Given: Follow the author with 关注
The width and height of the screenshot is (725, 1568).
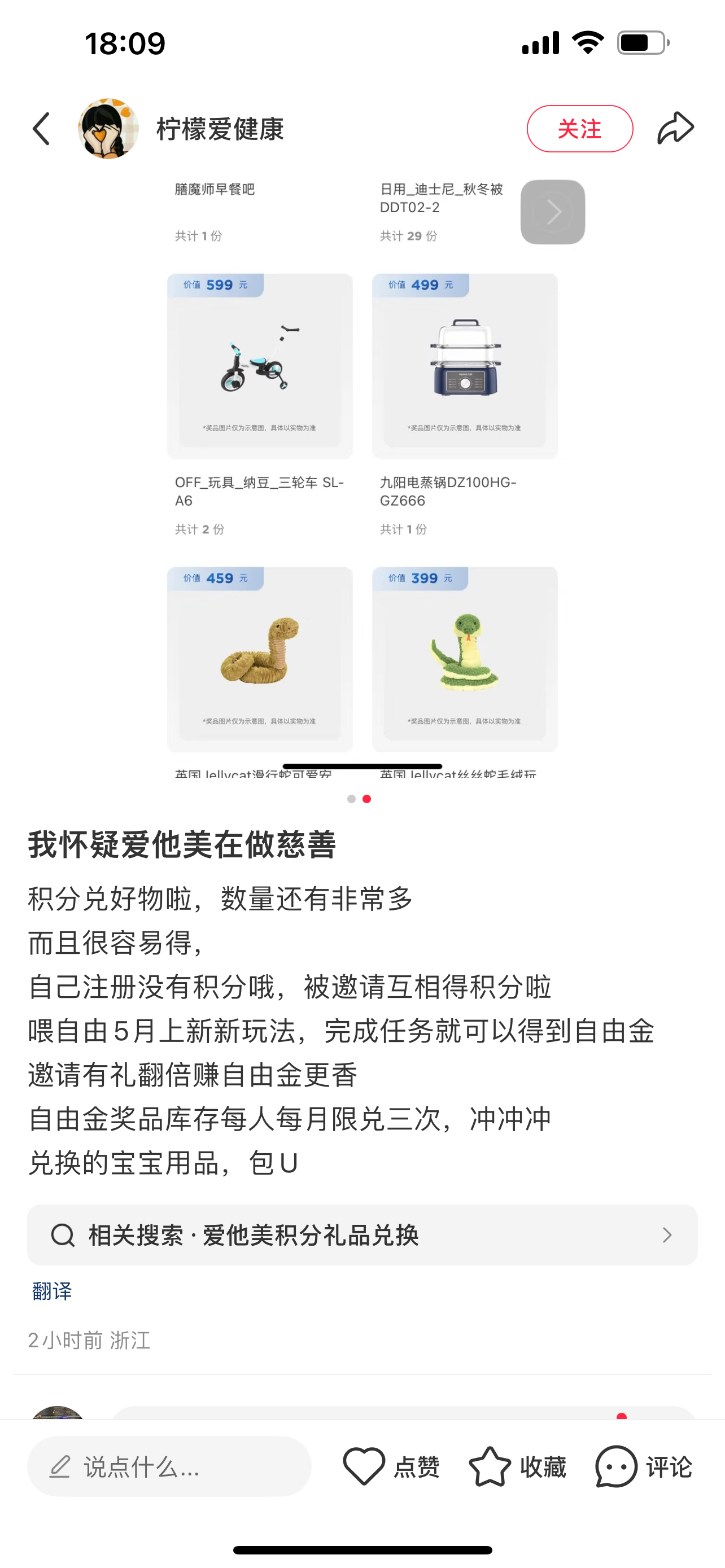Looking at the screenshot, I should click(x=579, y=129).
